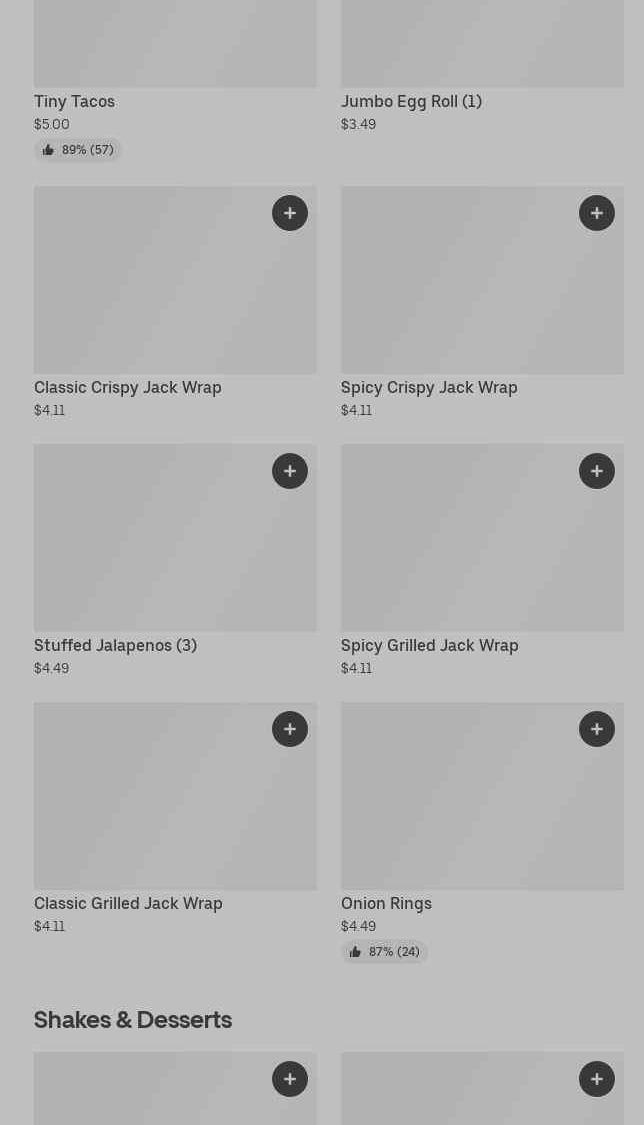The width and height of the screenshot is (644, 1125).
Task: View Classic Crispy Jack Wrap details
Action: coord(127,387)
